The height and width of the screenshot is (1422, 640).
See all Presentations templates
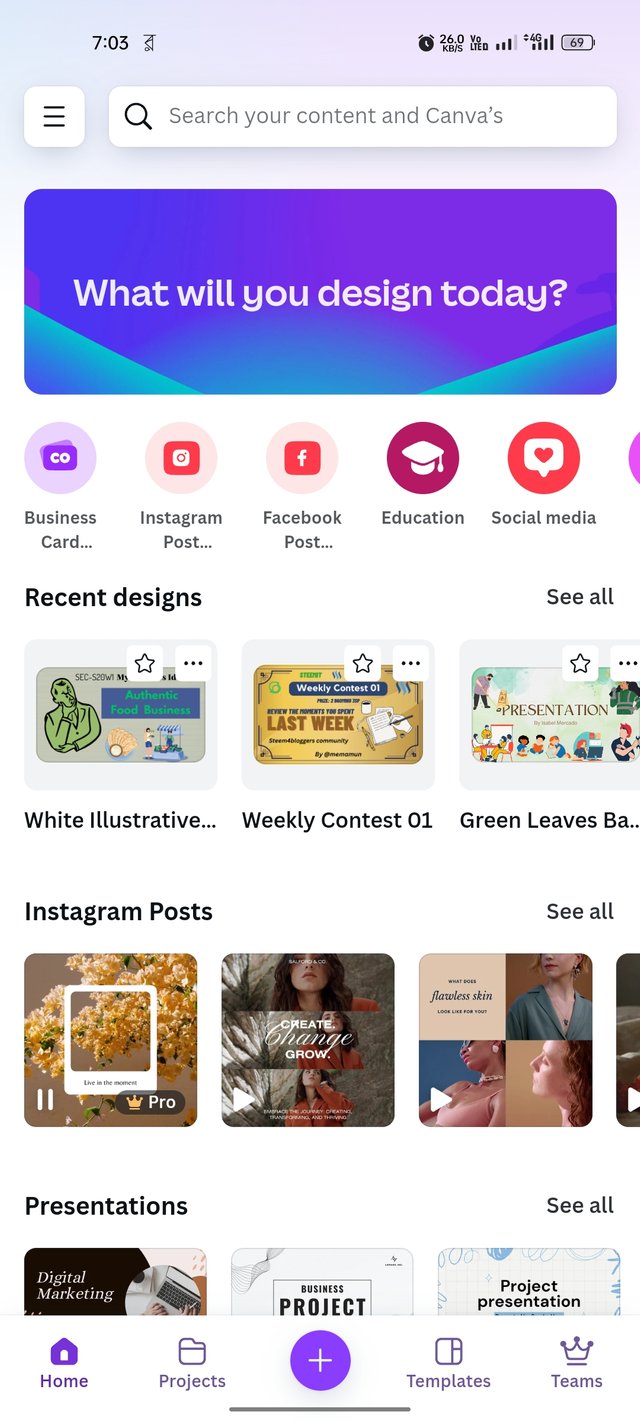click(580, 1205)
